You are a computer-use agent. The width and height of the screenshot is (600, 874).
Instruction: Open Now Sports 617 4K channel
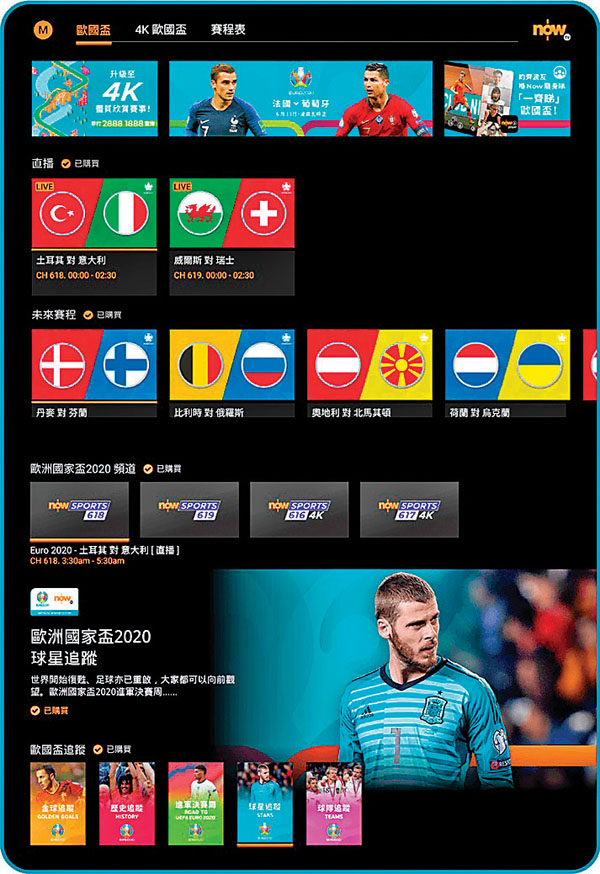click(x=409, y=510)
